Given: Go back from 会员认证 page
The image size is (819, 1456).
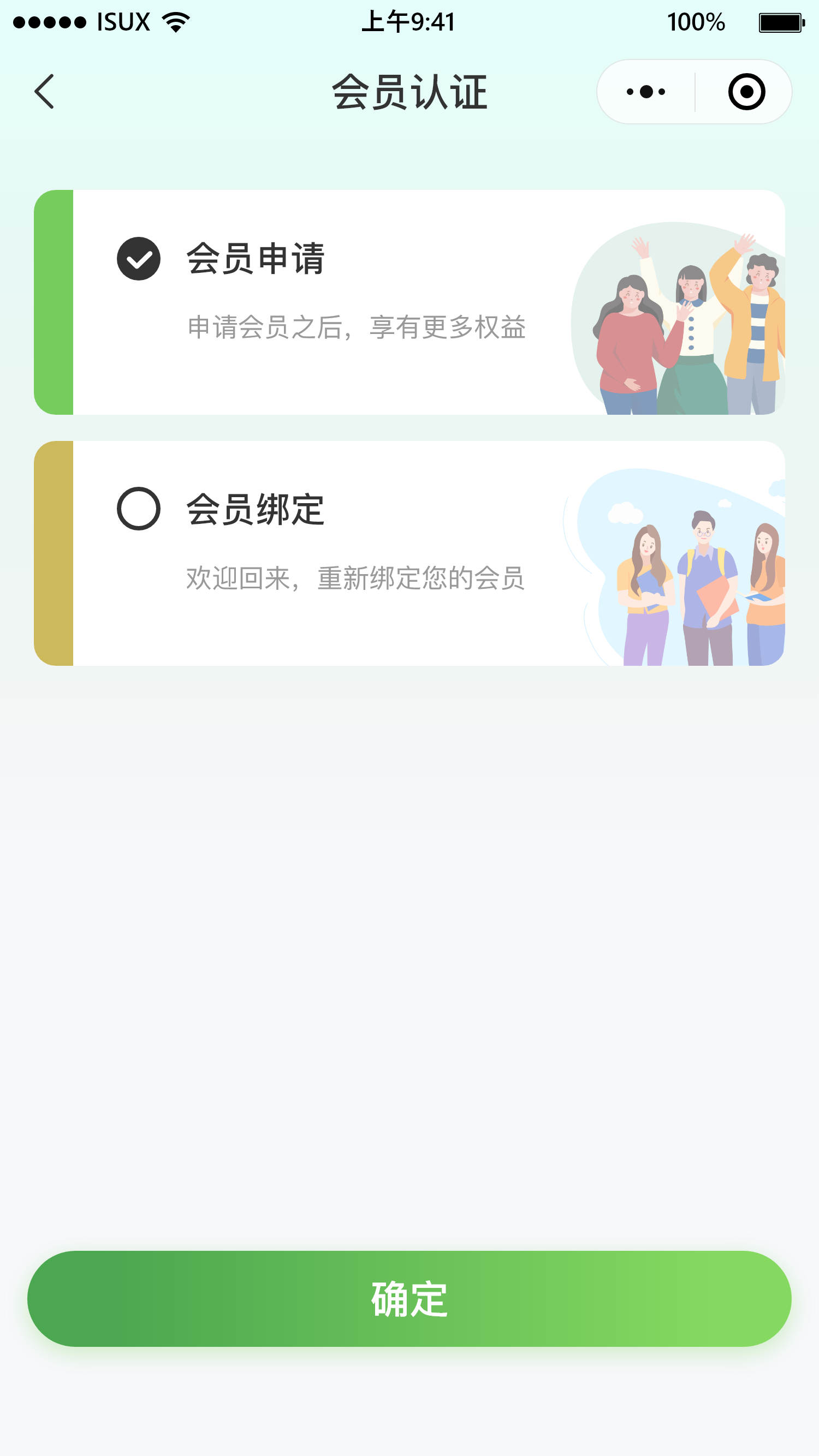Looking at the screenshot, I should pos(45,92).
